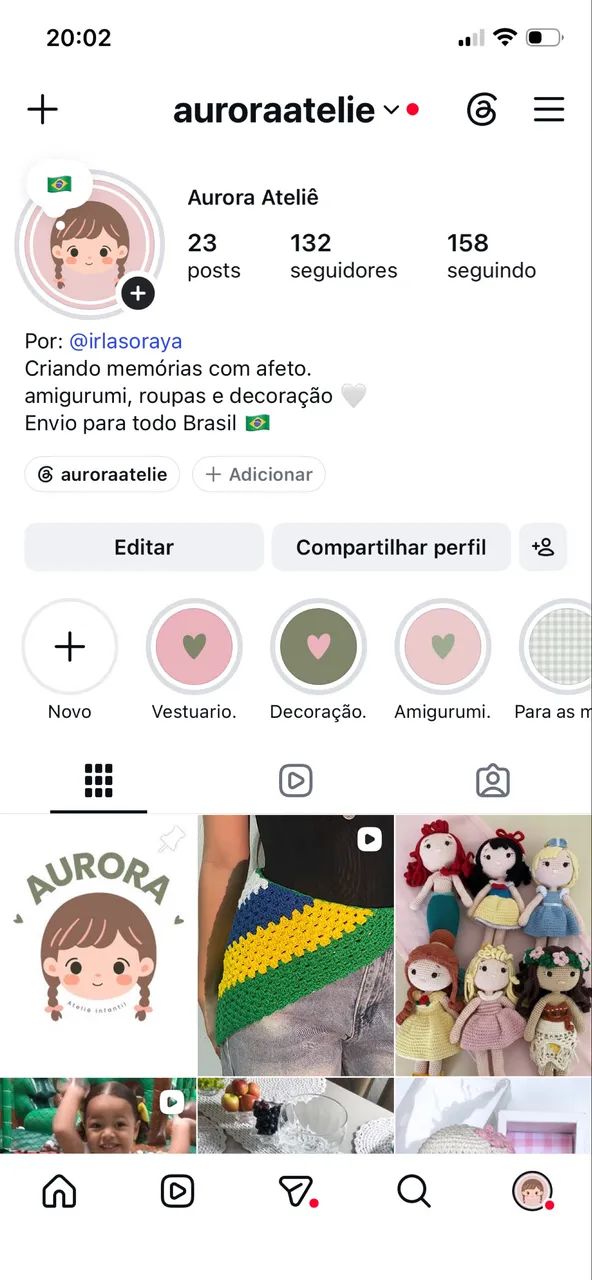Open the discover people icon button

pos(543,547)
